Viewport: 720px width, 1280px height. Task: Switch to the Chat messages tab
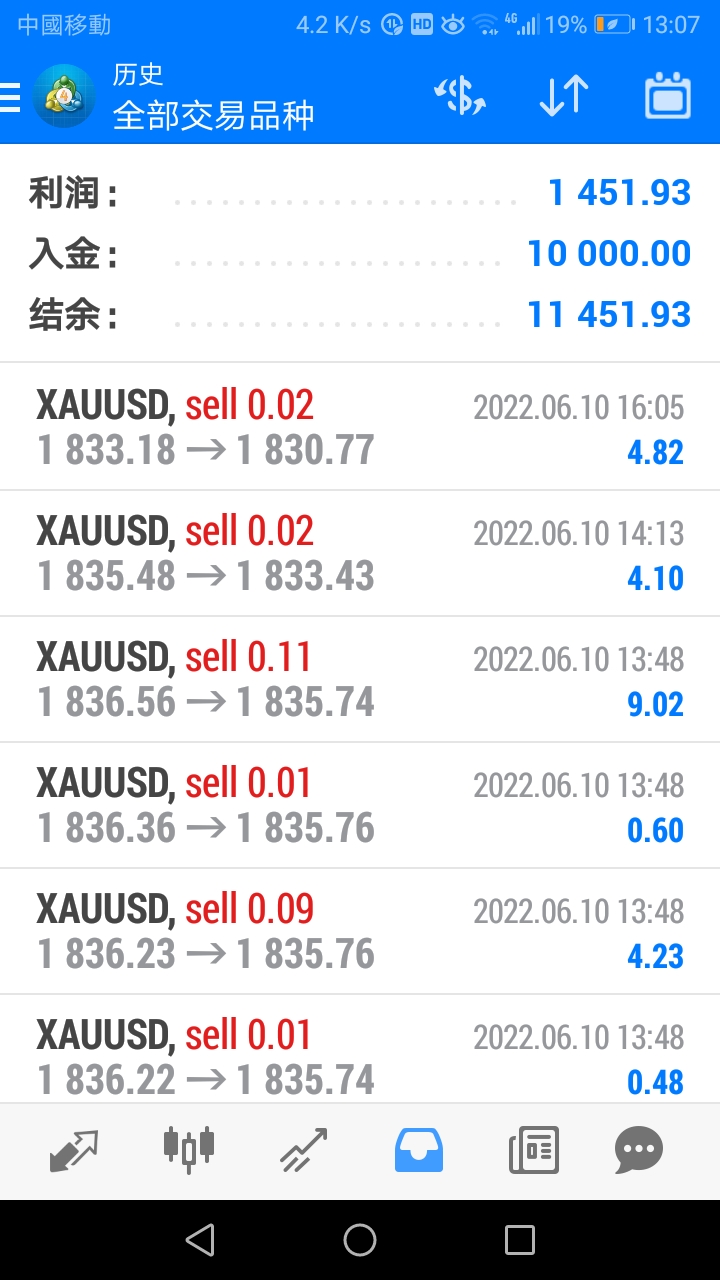(639, 1150)
